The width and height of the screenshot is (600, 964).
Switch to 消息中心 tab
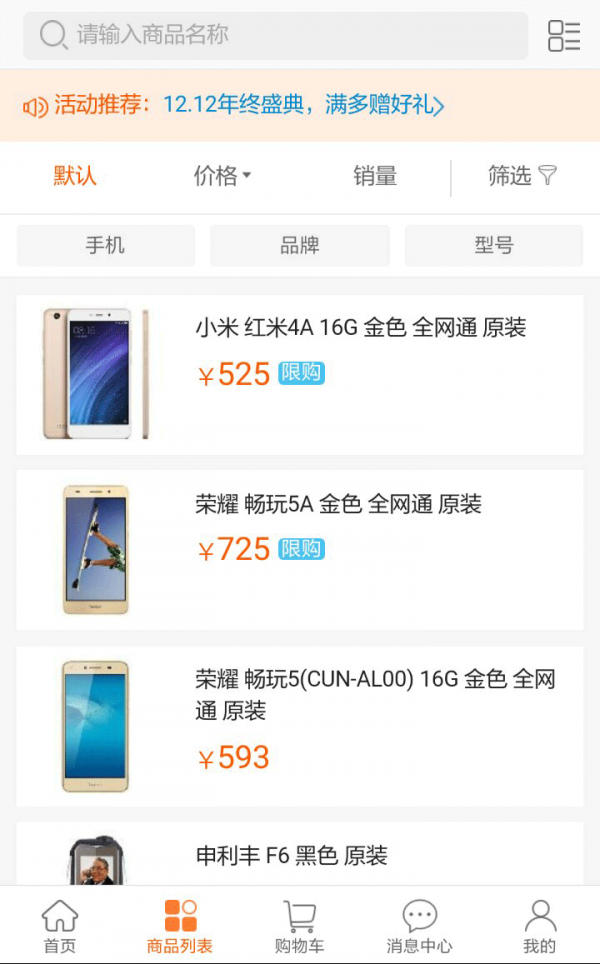(x=420, y=926)
